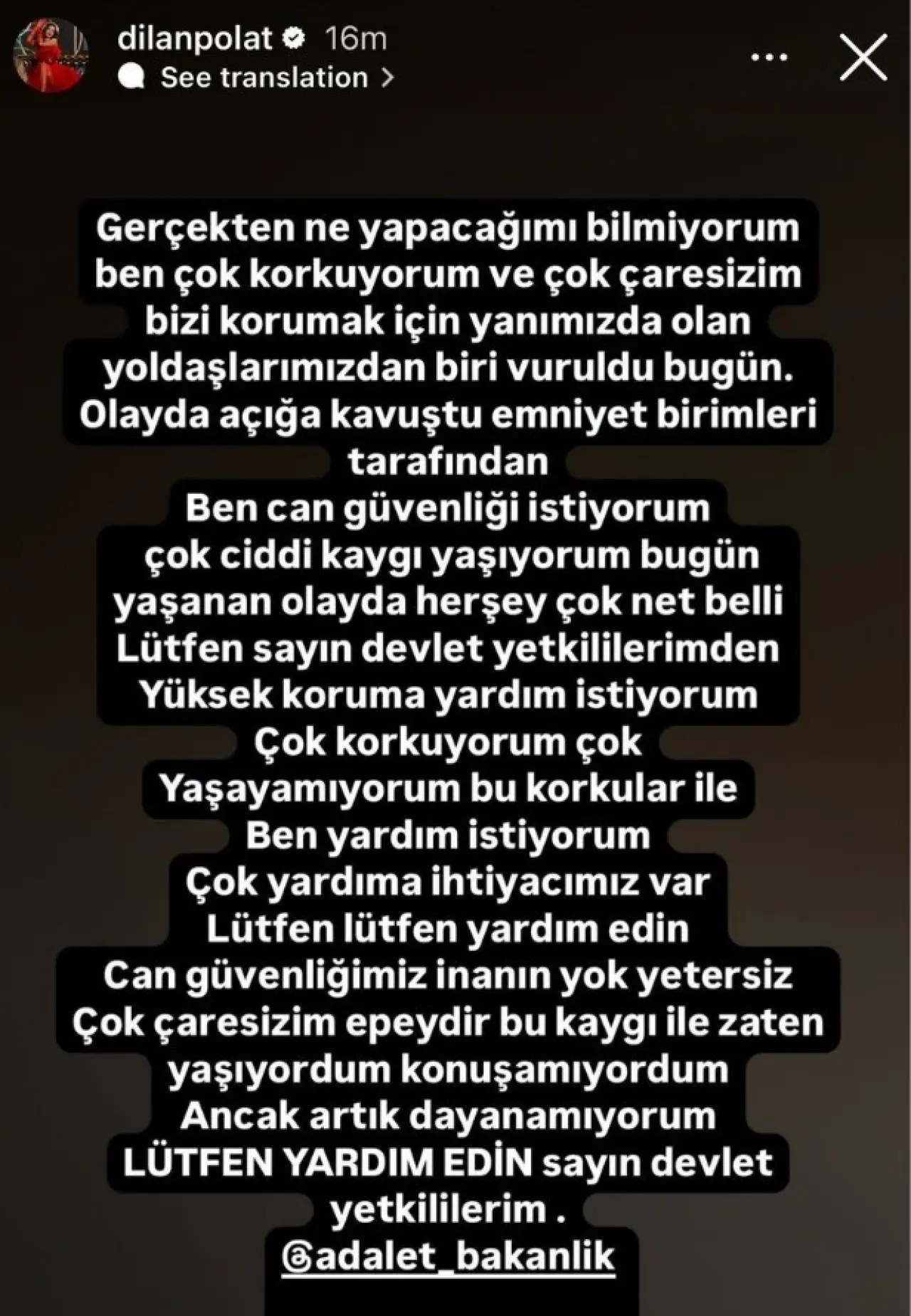Viewport: 911px width, 1316px height.
Task: Open the three-dot more options menu
Action: tap(769, 58)
